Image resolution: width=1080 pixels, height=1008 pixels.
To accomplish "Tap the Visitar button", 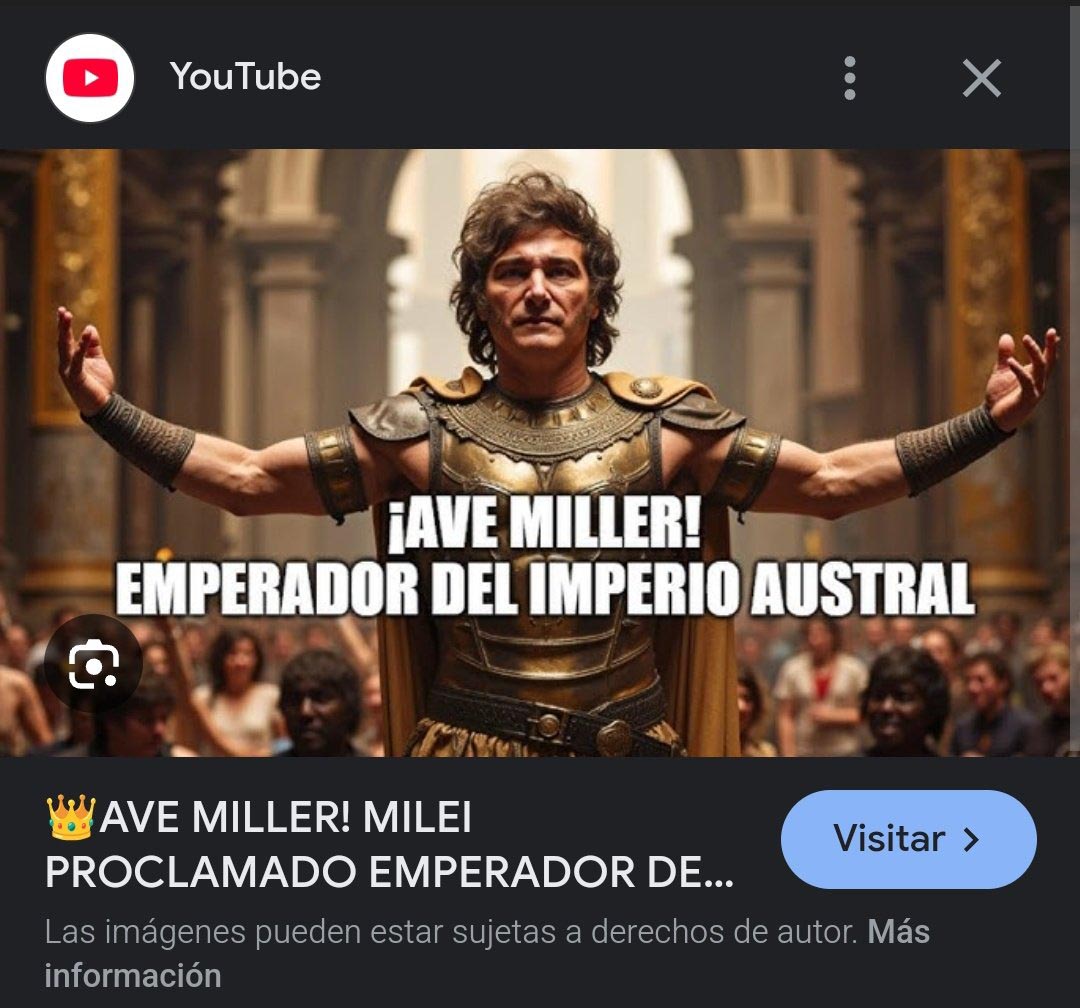I will pos(908,839).
